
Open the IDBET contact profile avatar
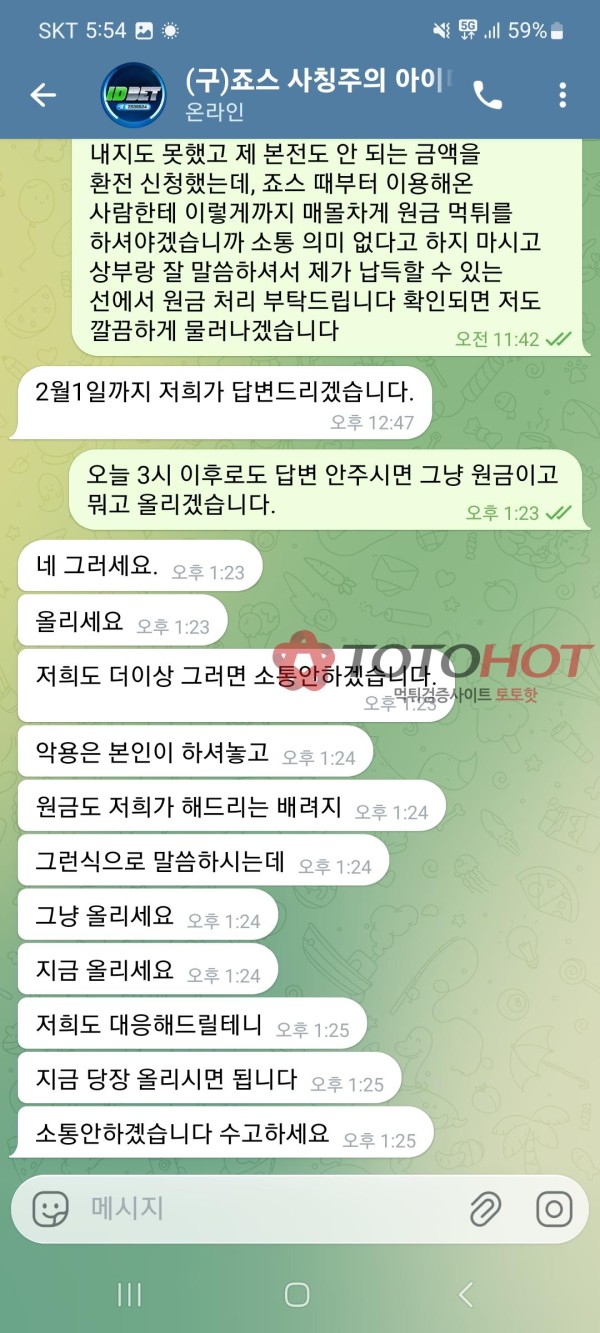coord(134,95)
